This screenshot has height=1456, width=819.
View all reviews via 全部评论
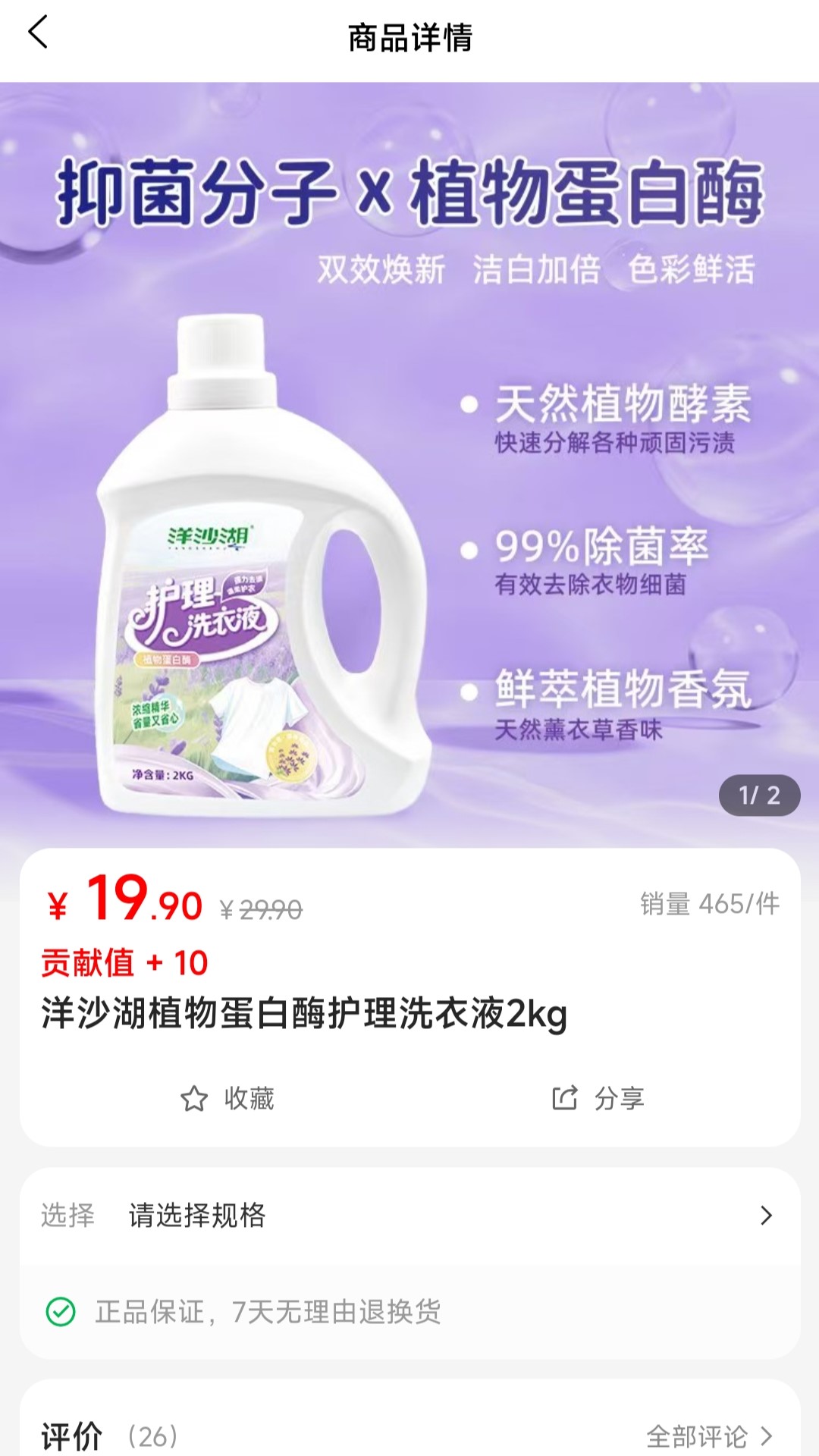[710, 1436]
